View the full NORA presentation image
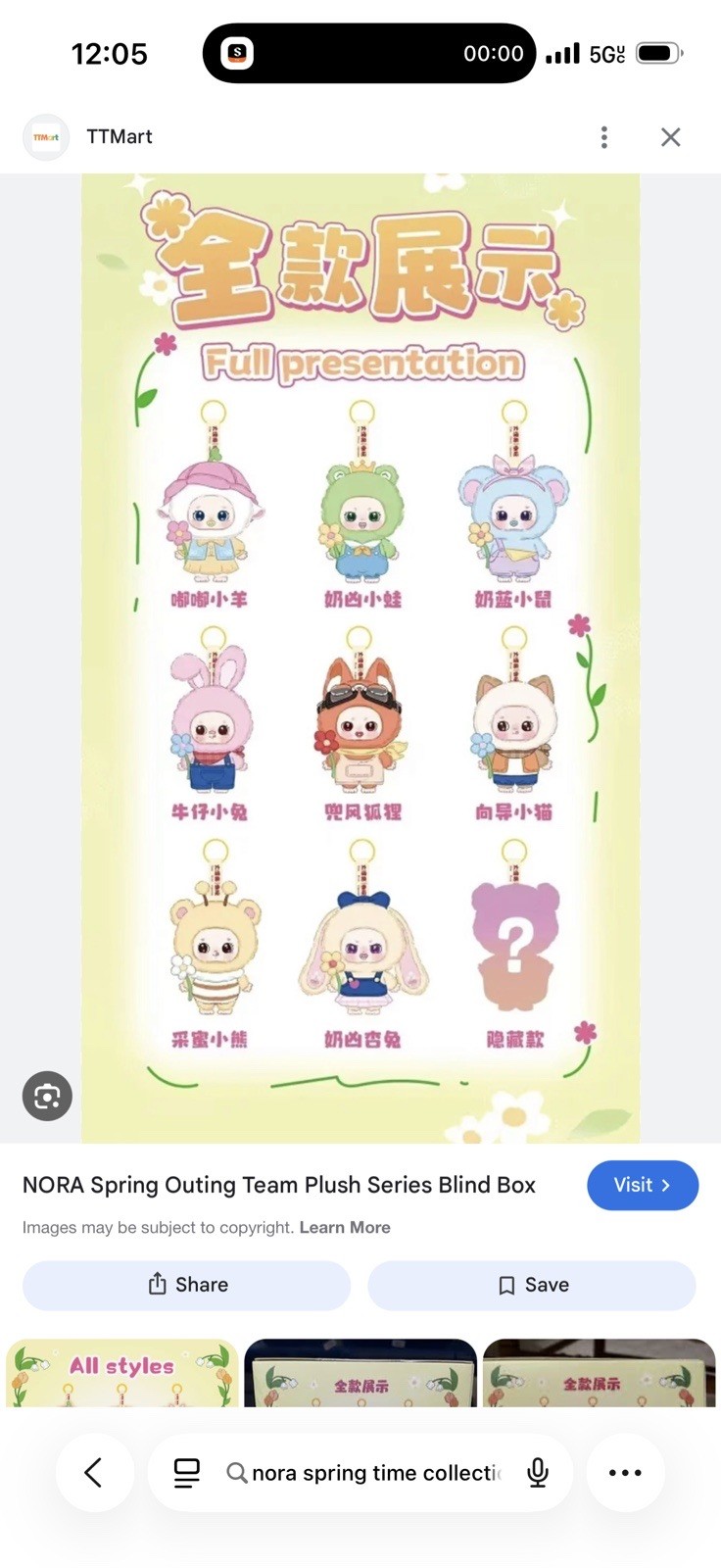Image resolution: width=721 pixels, height=1568 pixels. [360, 657]
